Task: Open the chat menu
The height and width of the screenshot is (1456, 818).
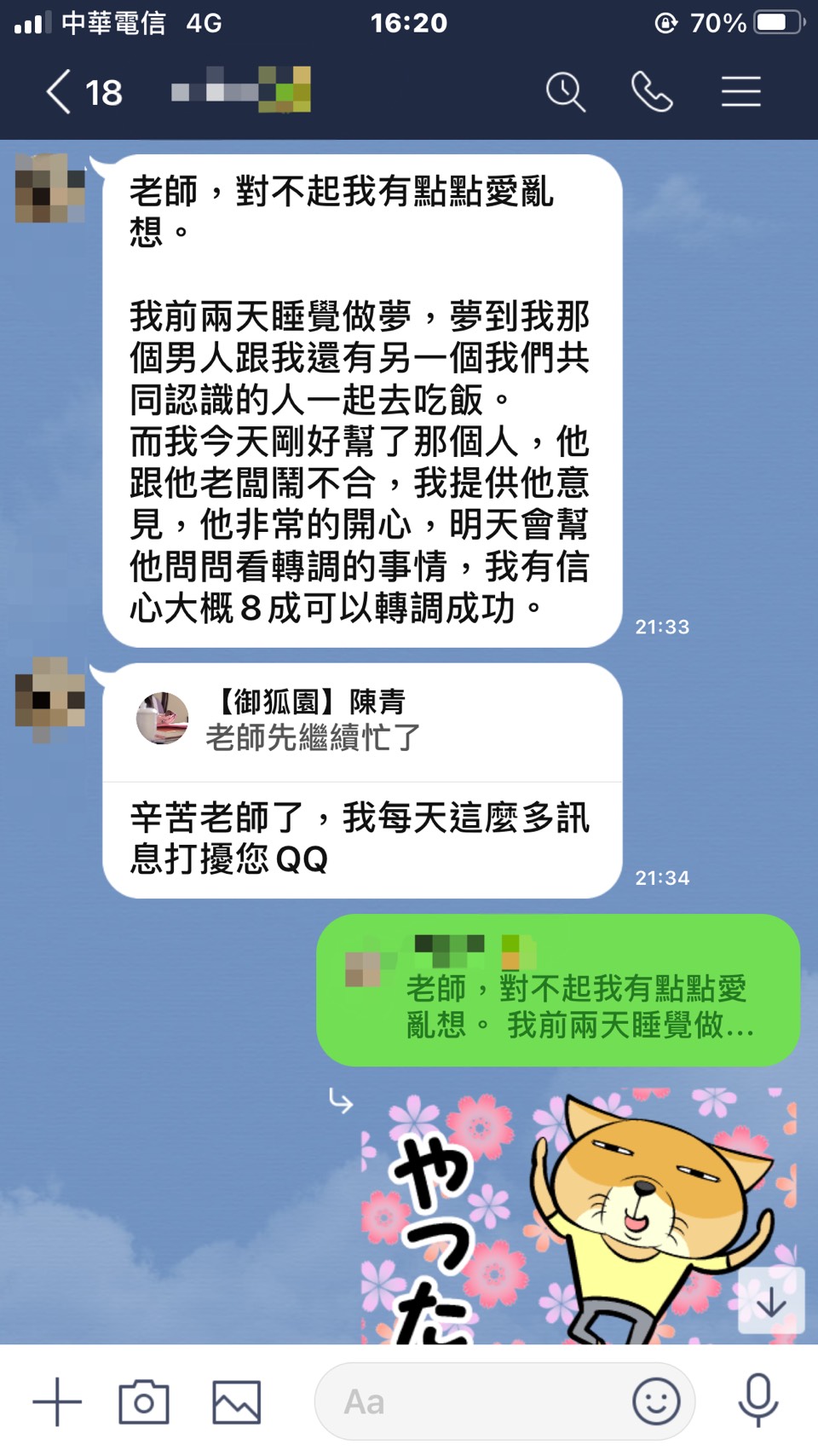Action: coord(740,92)
